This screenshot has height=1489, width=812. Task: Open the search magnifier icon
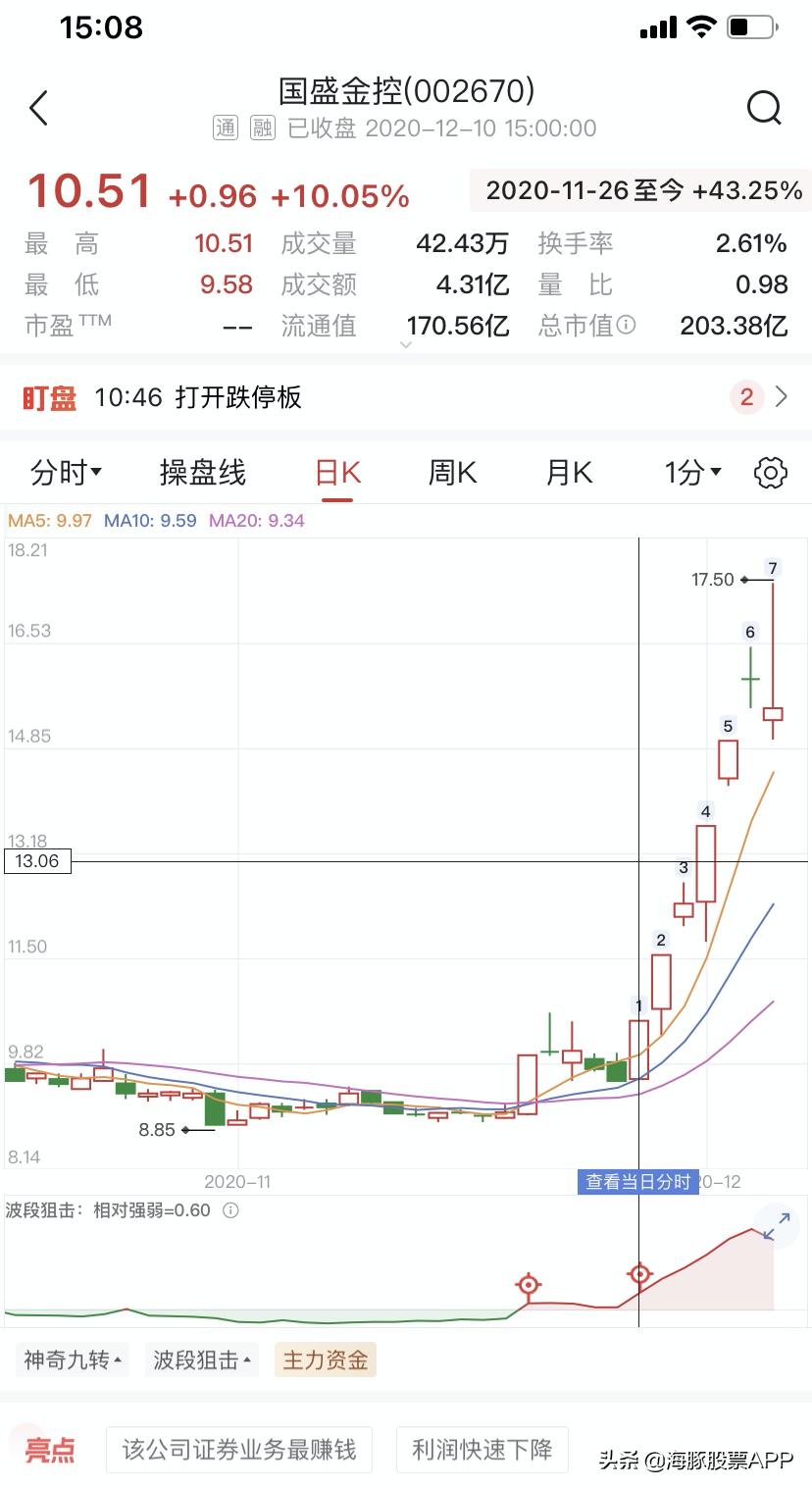(x=763, y=108)
